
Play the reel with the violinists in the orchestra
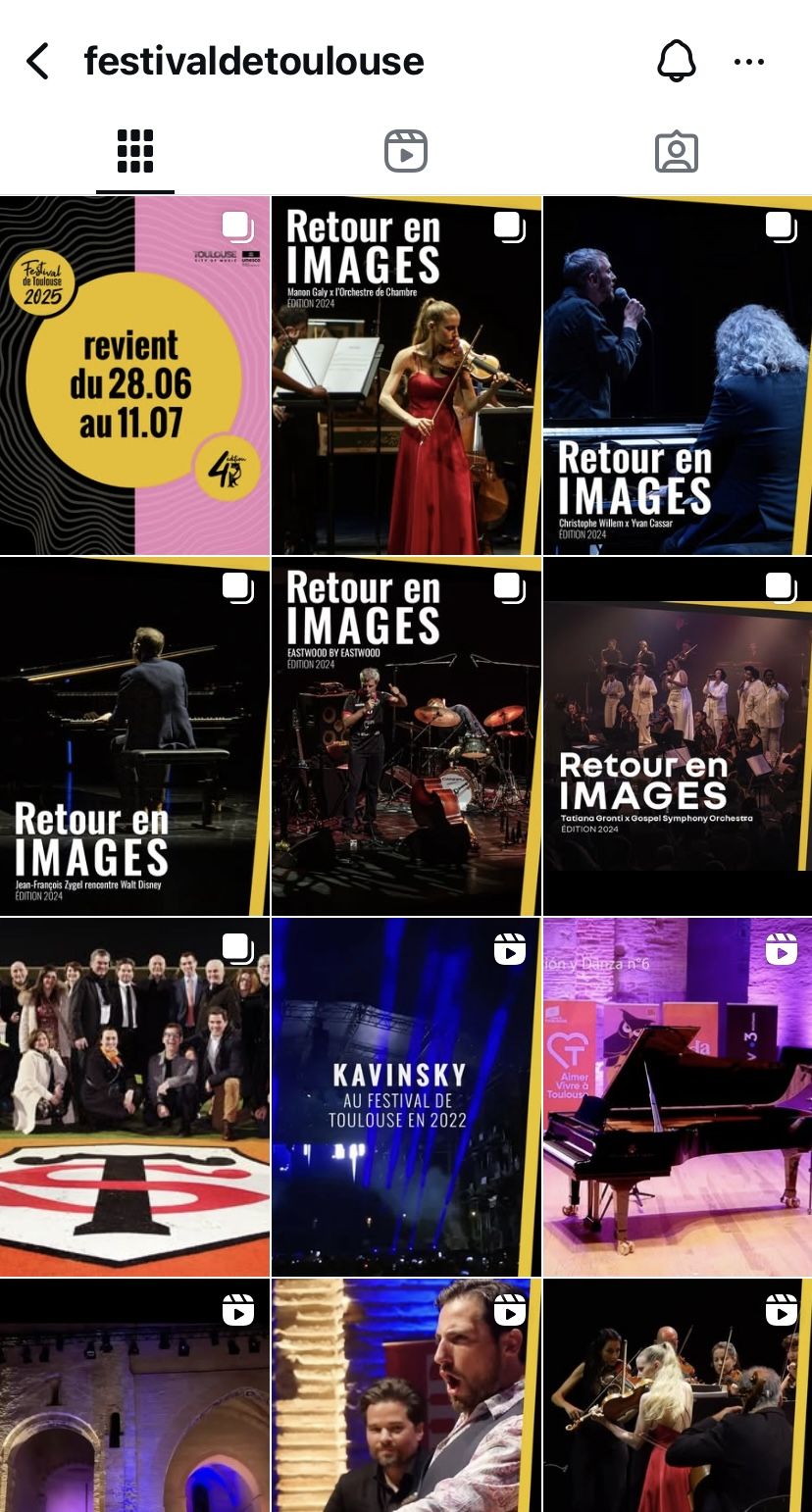pyautogui.click(x=678, y=1397)
